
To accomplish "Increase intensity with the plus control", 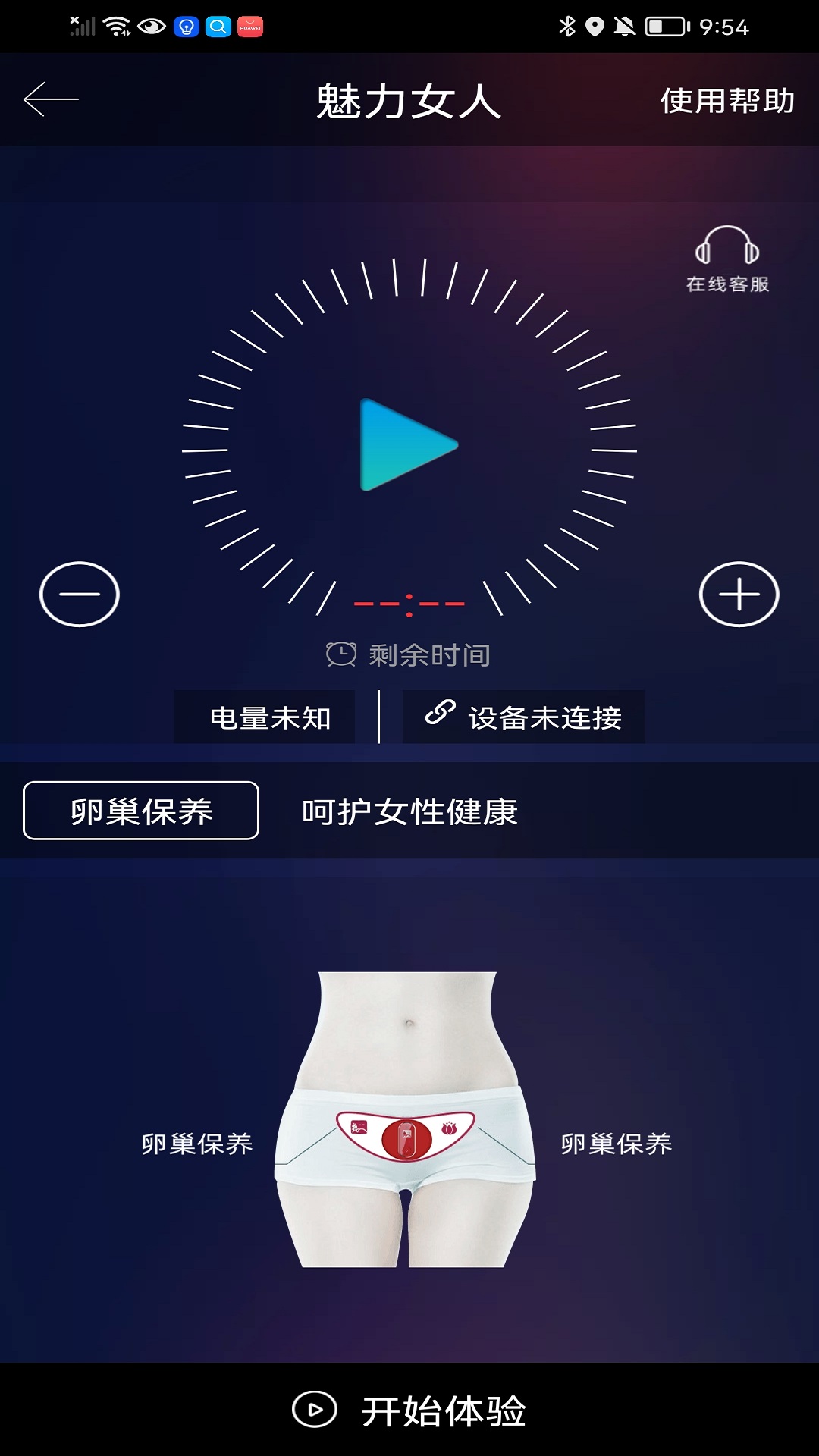I will click(739, 595).
